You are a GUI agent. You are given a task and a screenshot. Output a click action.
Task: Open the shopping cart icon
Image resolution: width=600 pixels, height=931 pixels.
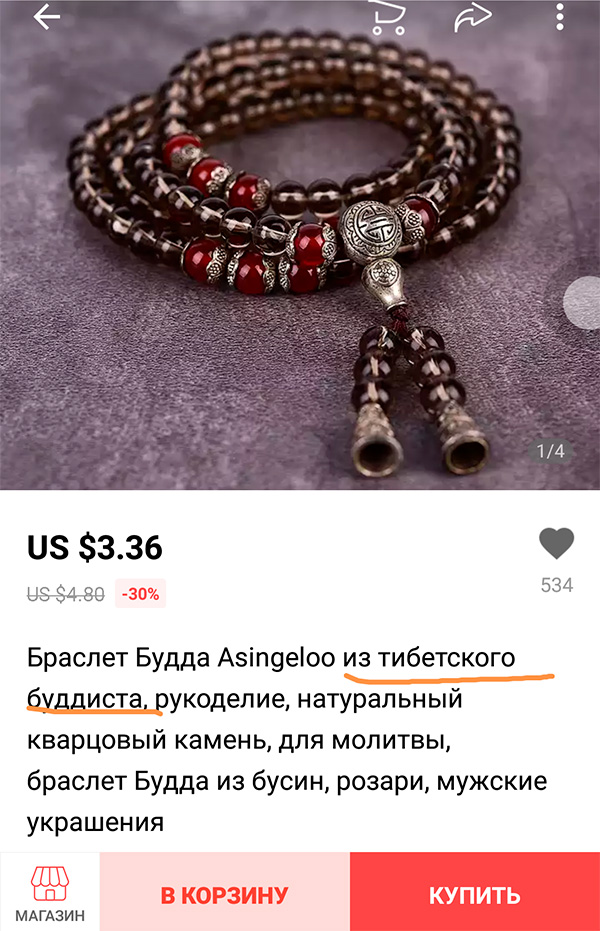pyautogui.click(x=384, y=16)
